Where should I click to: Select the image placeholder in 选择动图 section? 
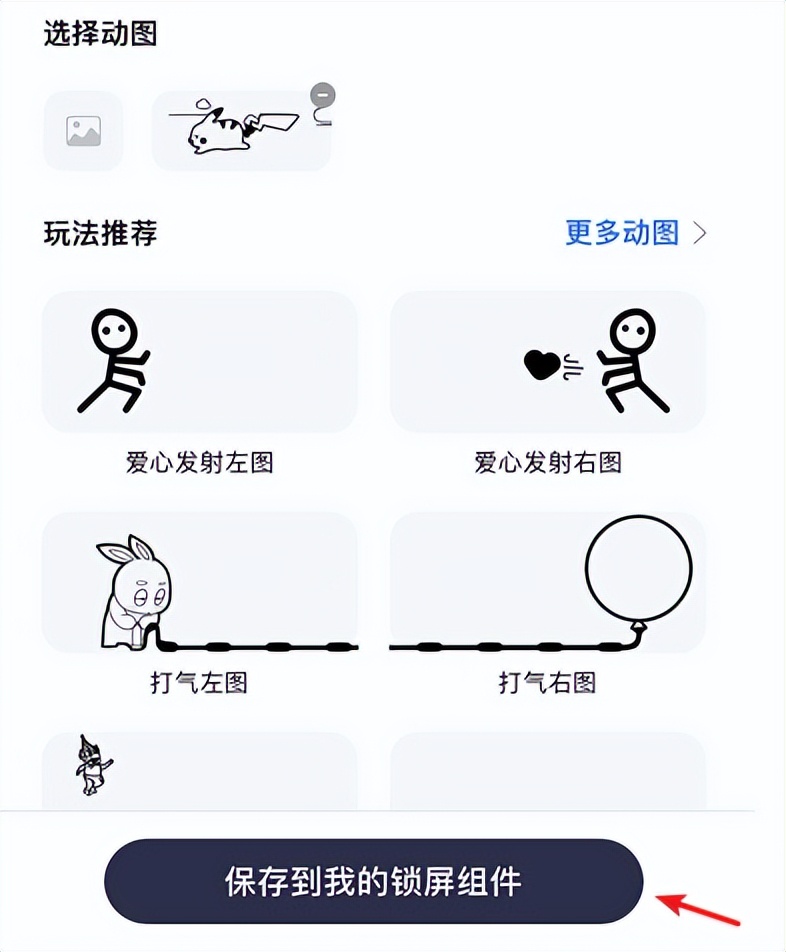point(84,130)
